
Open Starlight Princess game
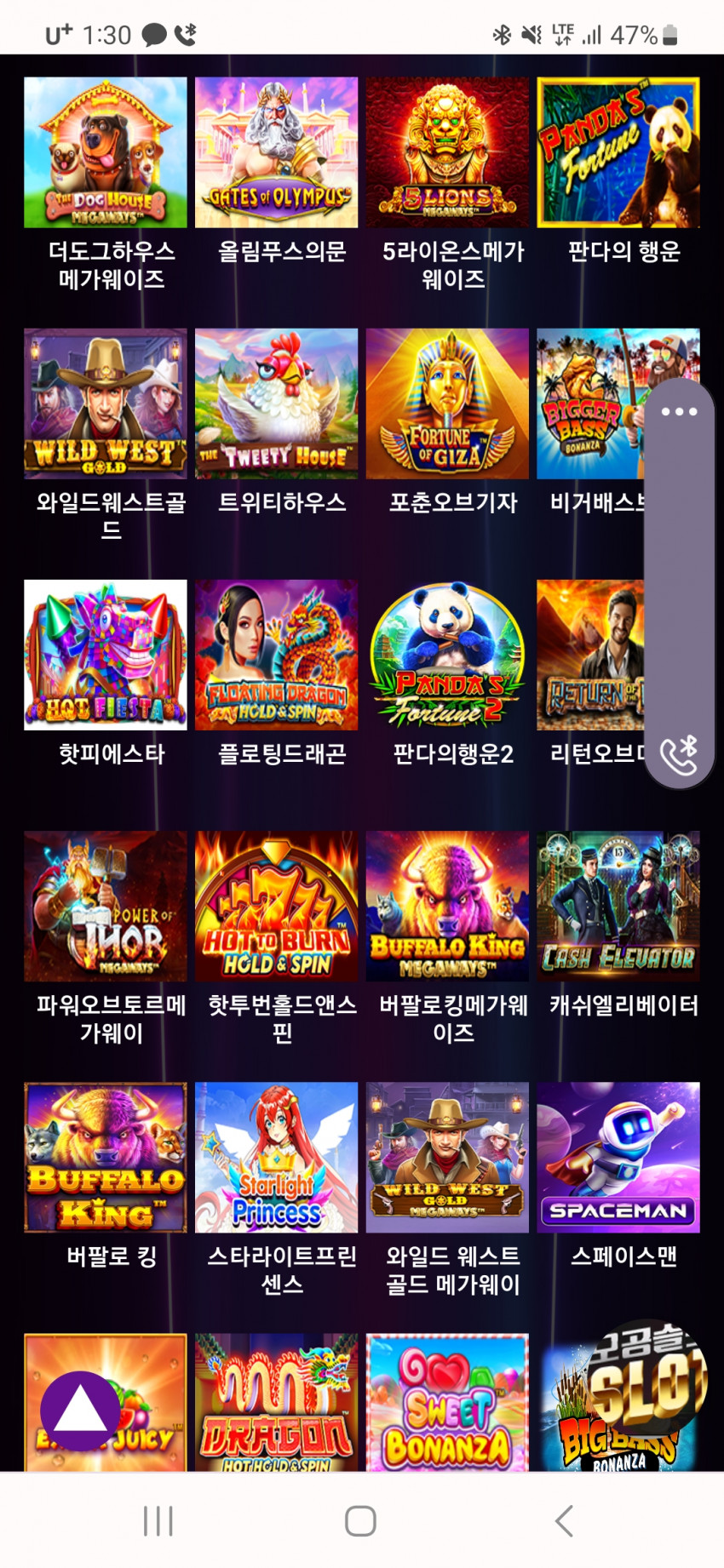click(x=276, y=1157)
